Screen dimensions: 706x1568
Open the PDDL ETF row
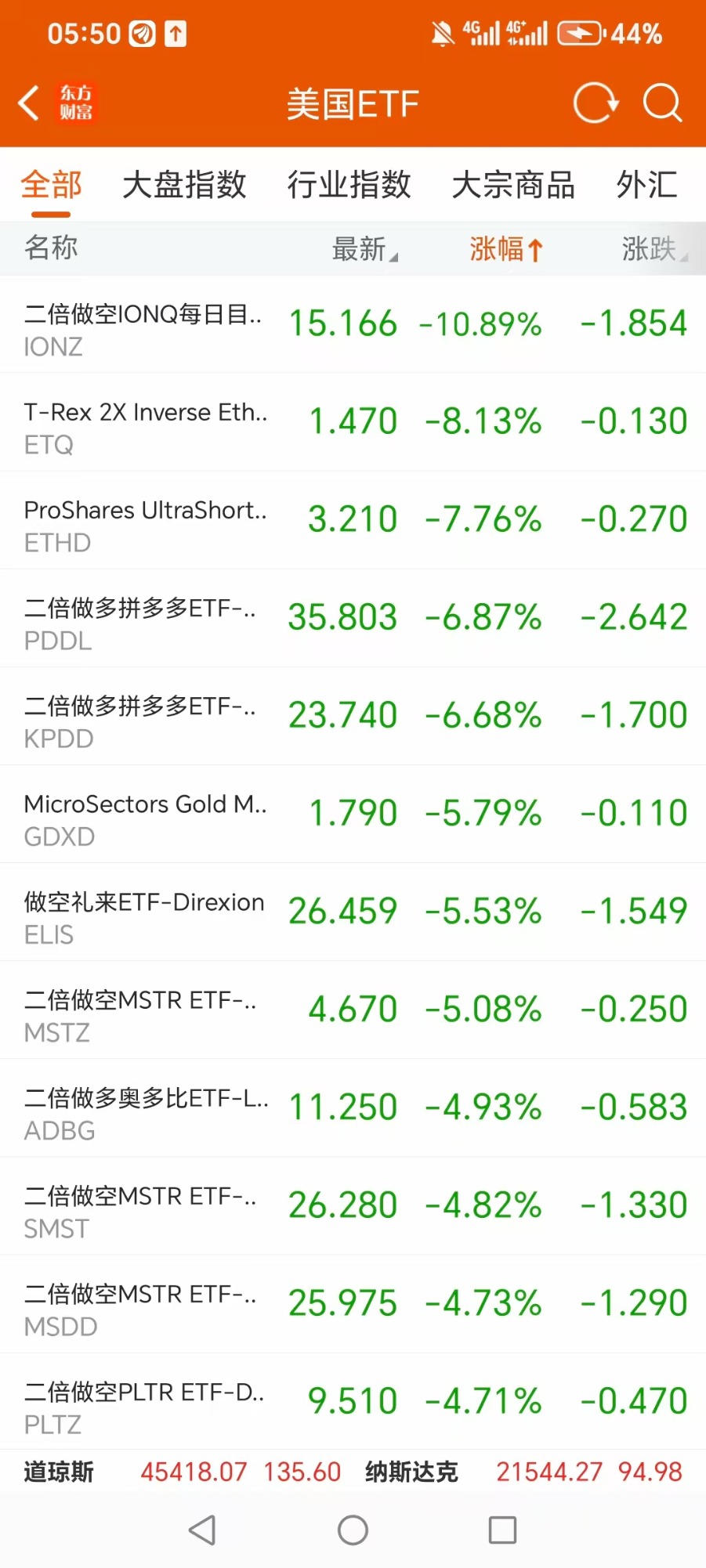pos(353,618)
